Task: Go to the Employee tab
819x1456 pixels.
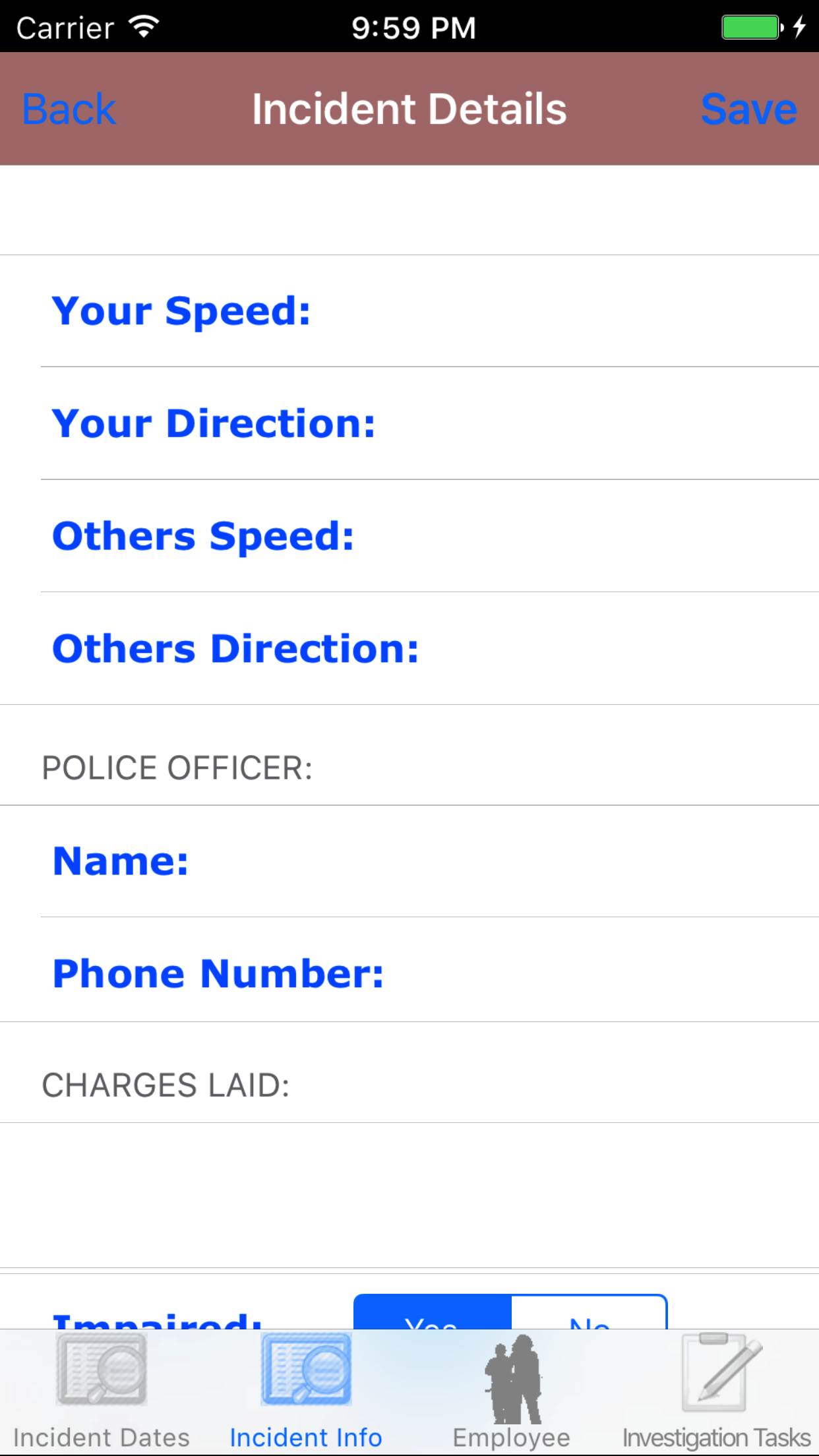Action: click(x=512, y=1391)
